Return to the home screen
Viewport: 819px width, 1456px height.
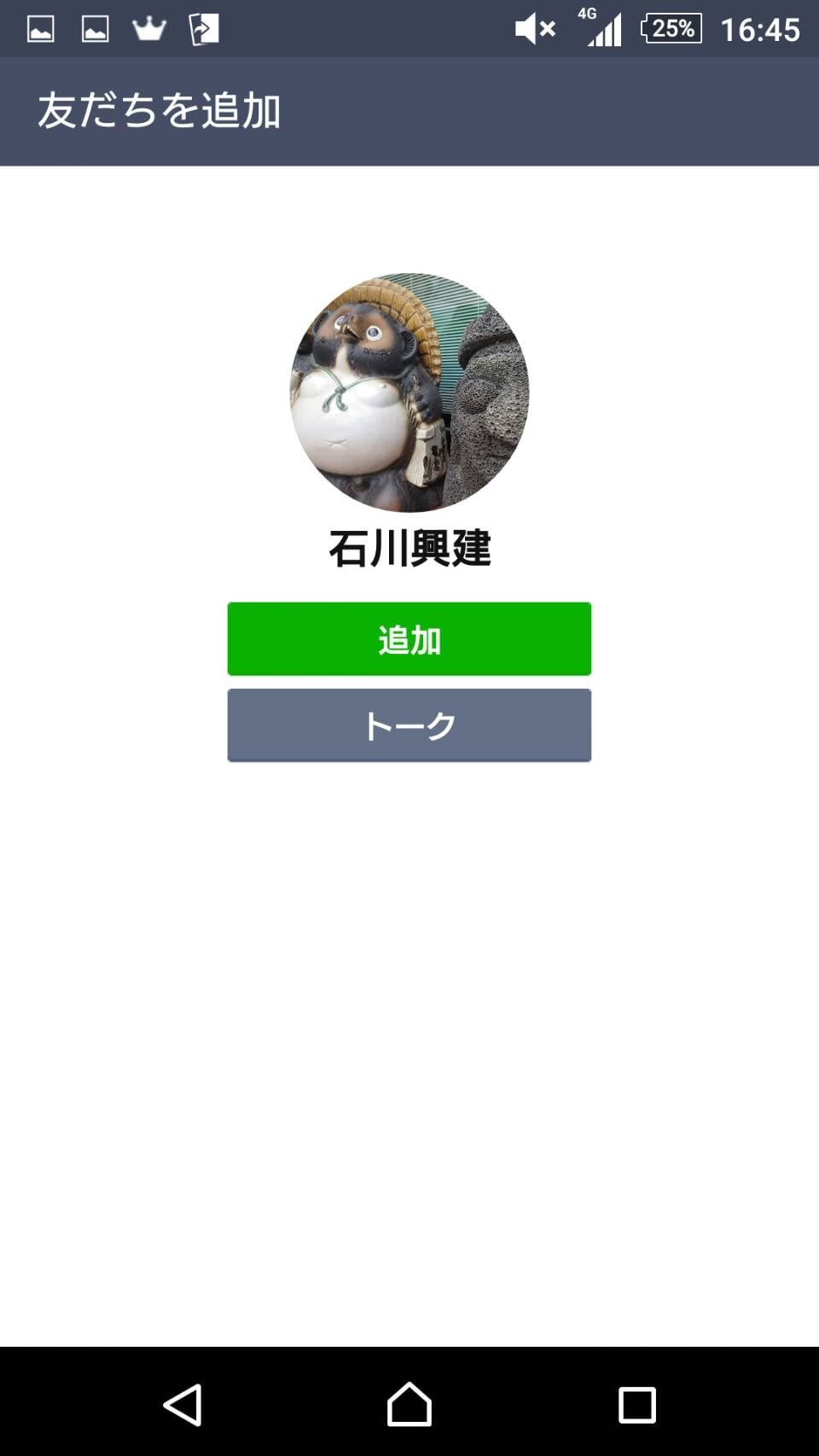409,1405
